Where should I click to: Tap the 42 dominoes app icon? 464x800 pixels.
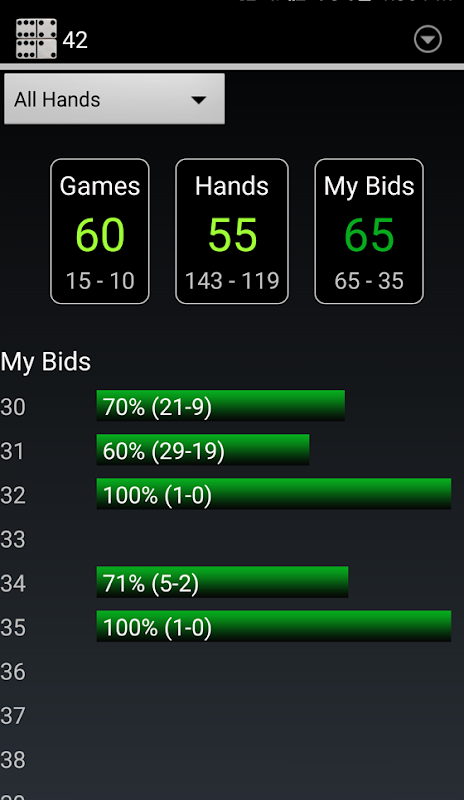click(36, 39)
